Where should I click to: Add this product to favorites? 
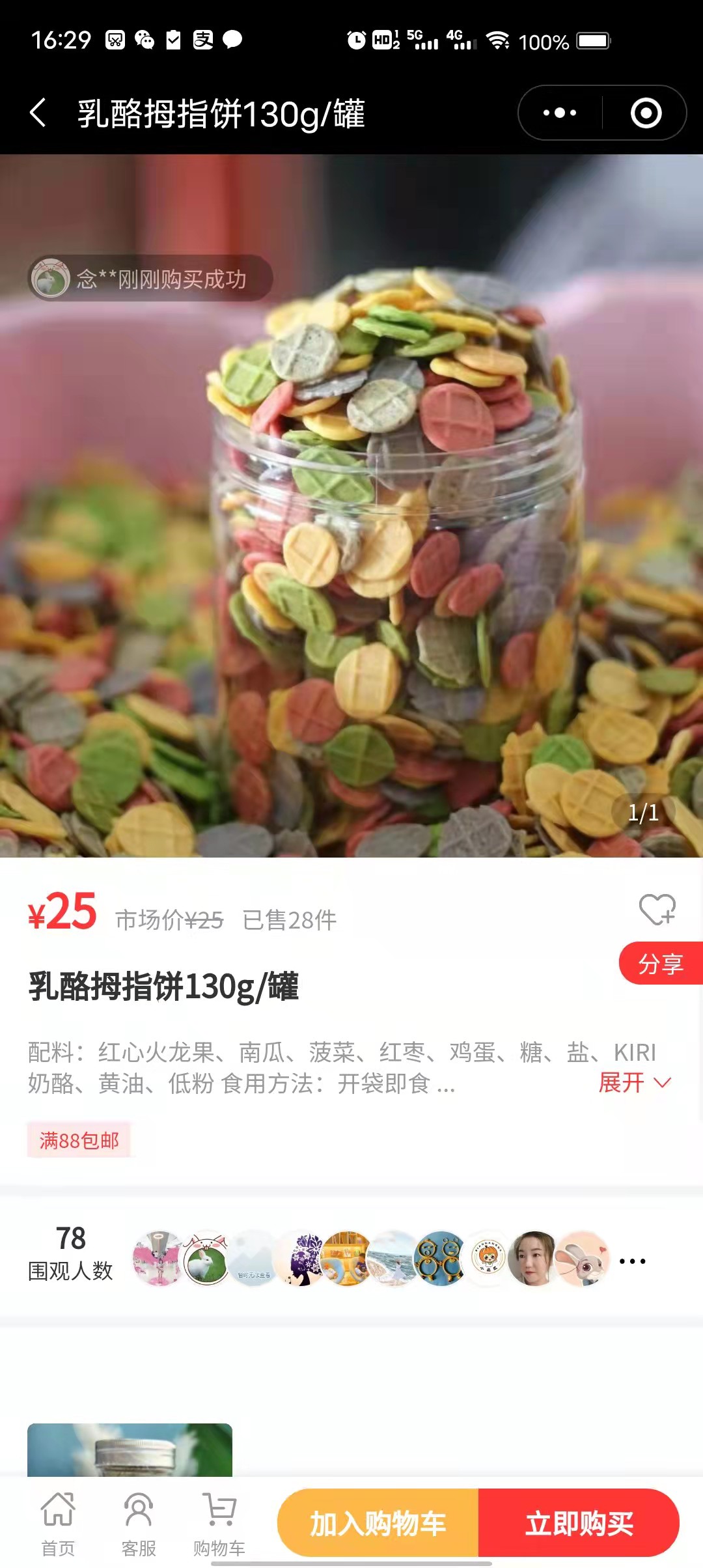657,908
